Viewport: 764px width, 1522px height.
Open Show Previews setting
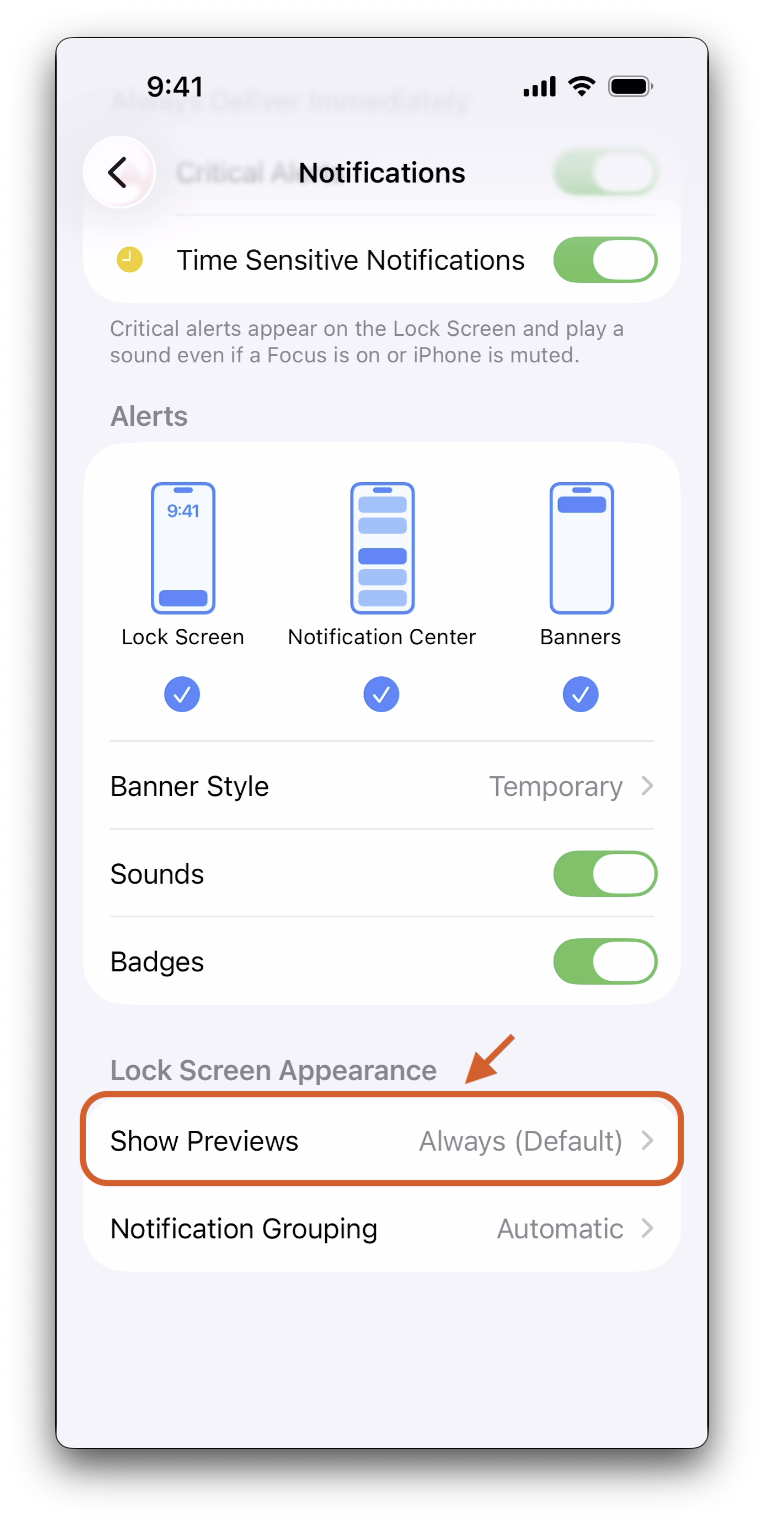pyautogui.click(x=381, y=1141)
